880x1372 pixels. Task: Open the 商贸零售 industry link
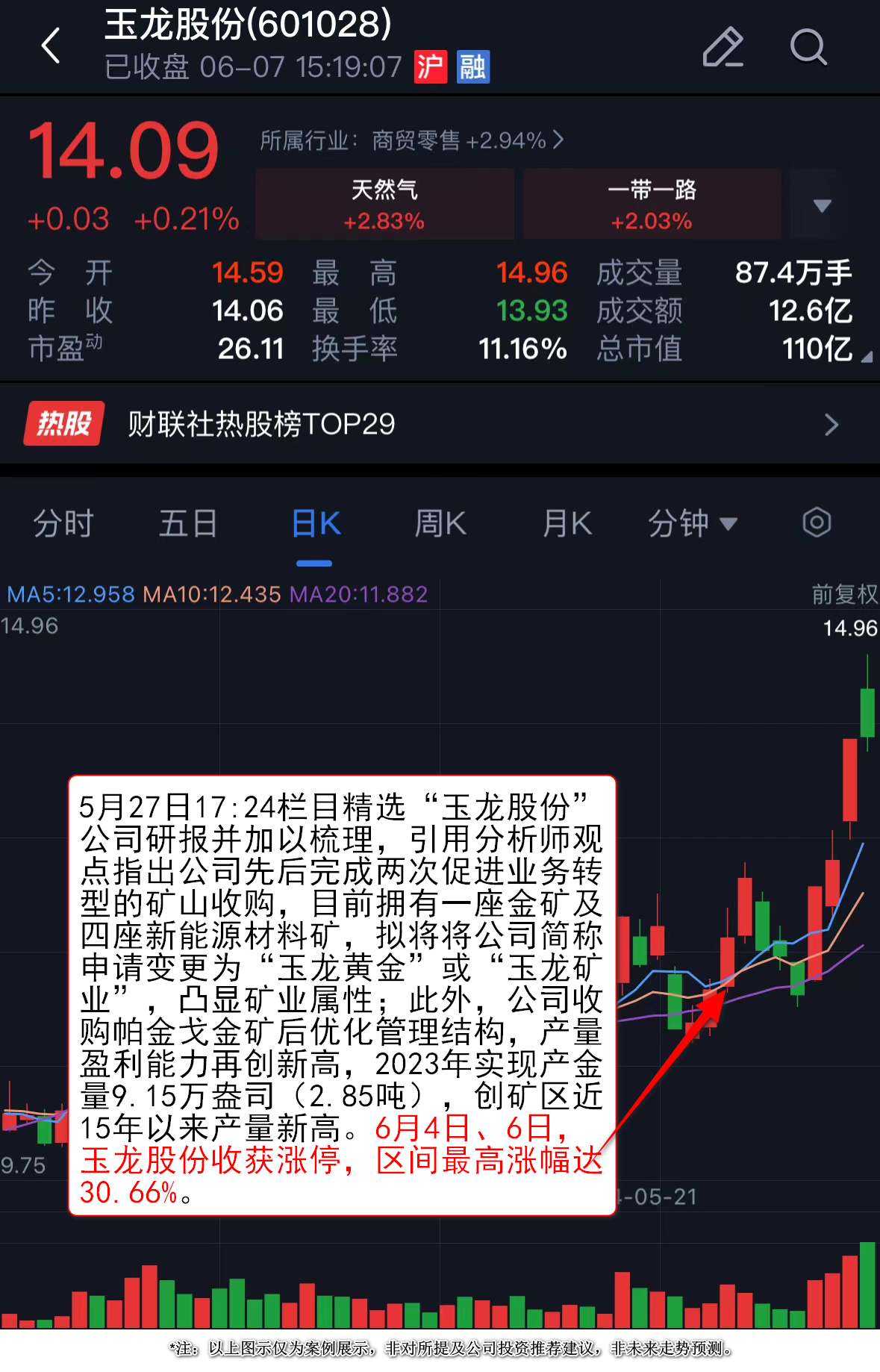[411, 140]
